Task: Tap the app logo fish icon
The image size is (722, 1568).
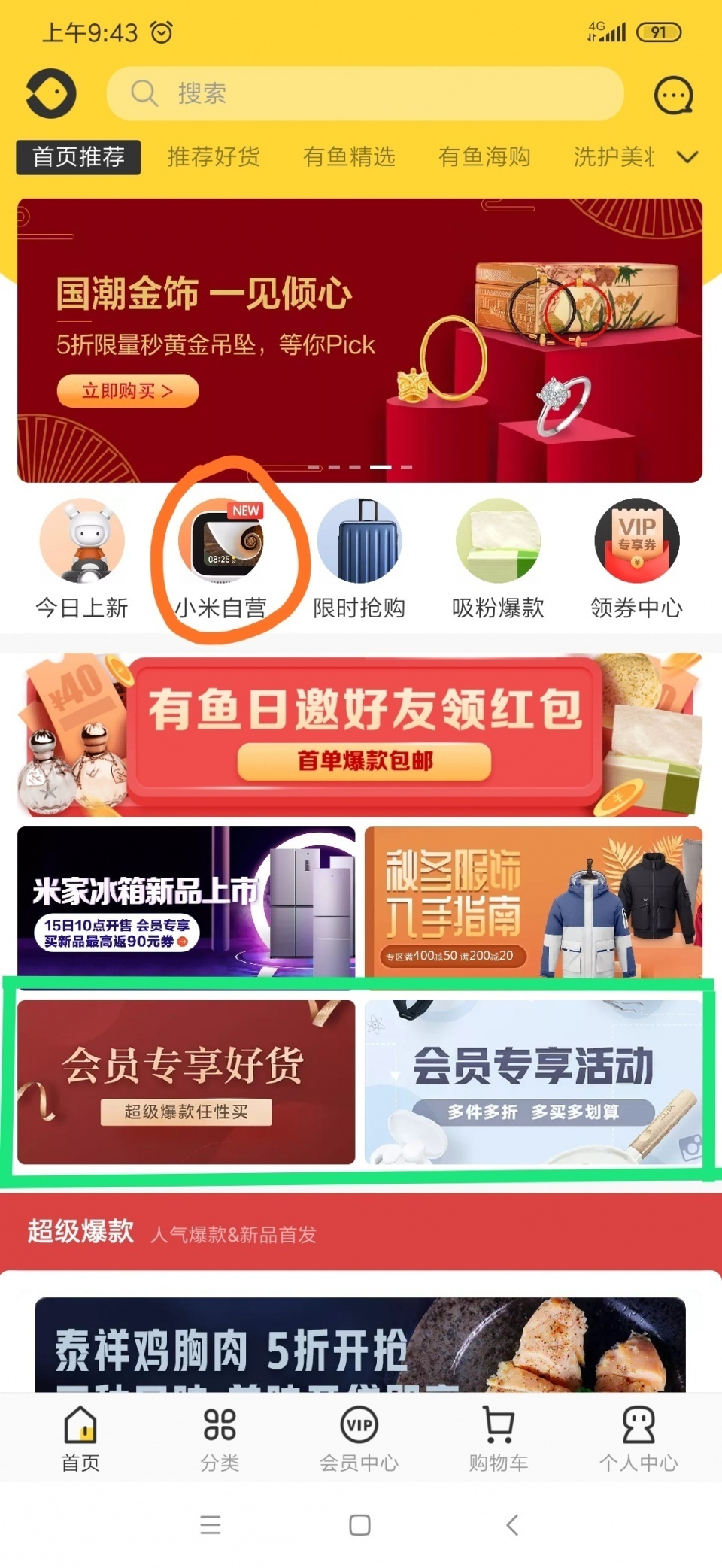Action: pos(50,93)
